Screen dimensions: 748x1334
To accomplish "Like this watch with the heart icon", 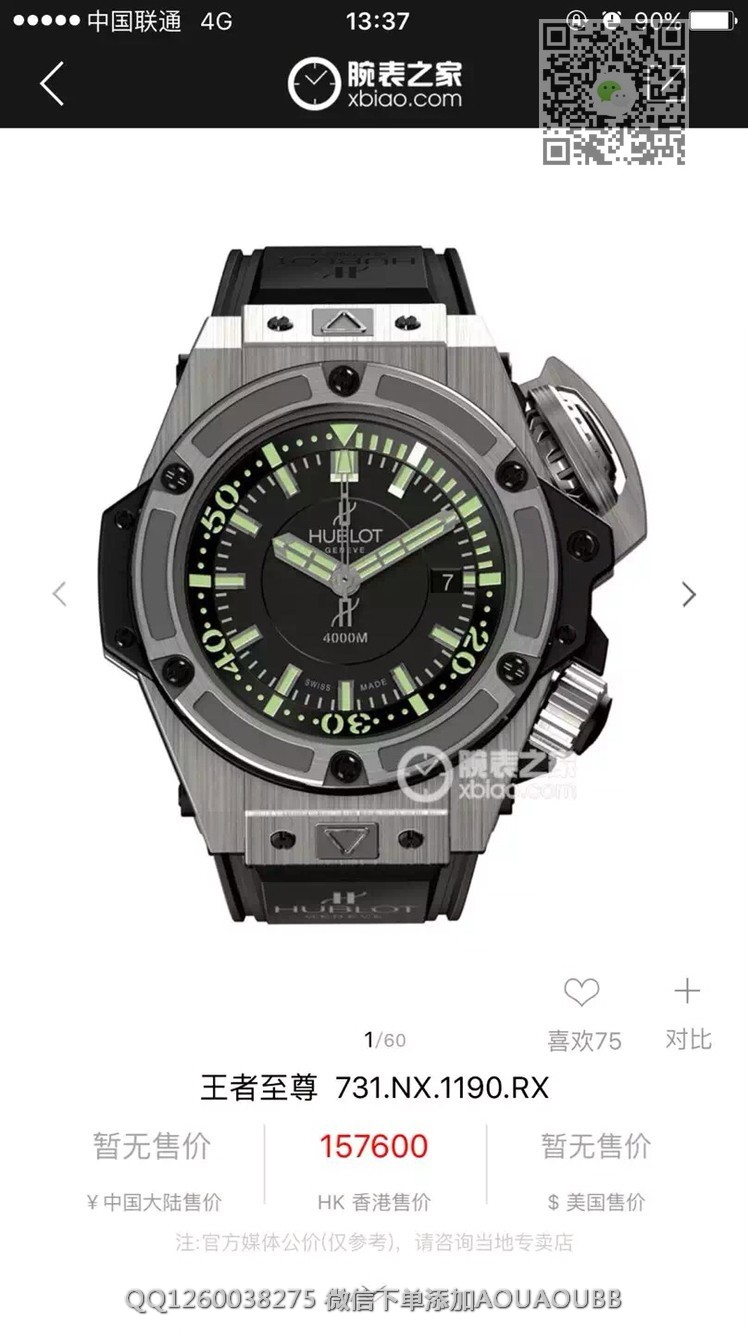I will point(581,993).
